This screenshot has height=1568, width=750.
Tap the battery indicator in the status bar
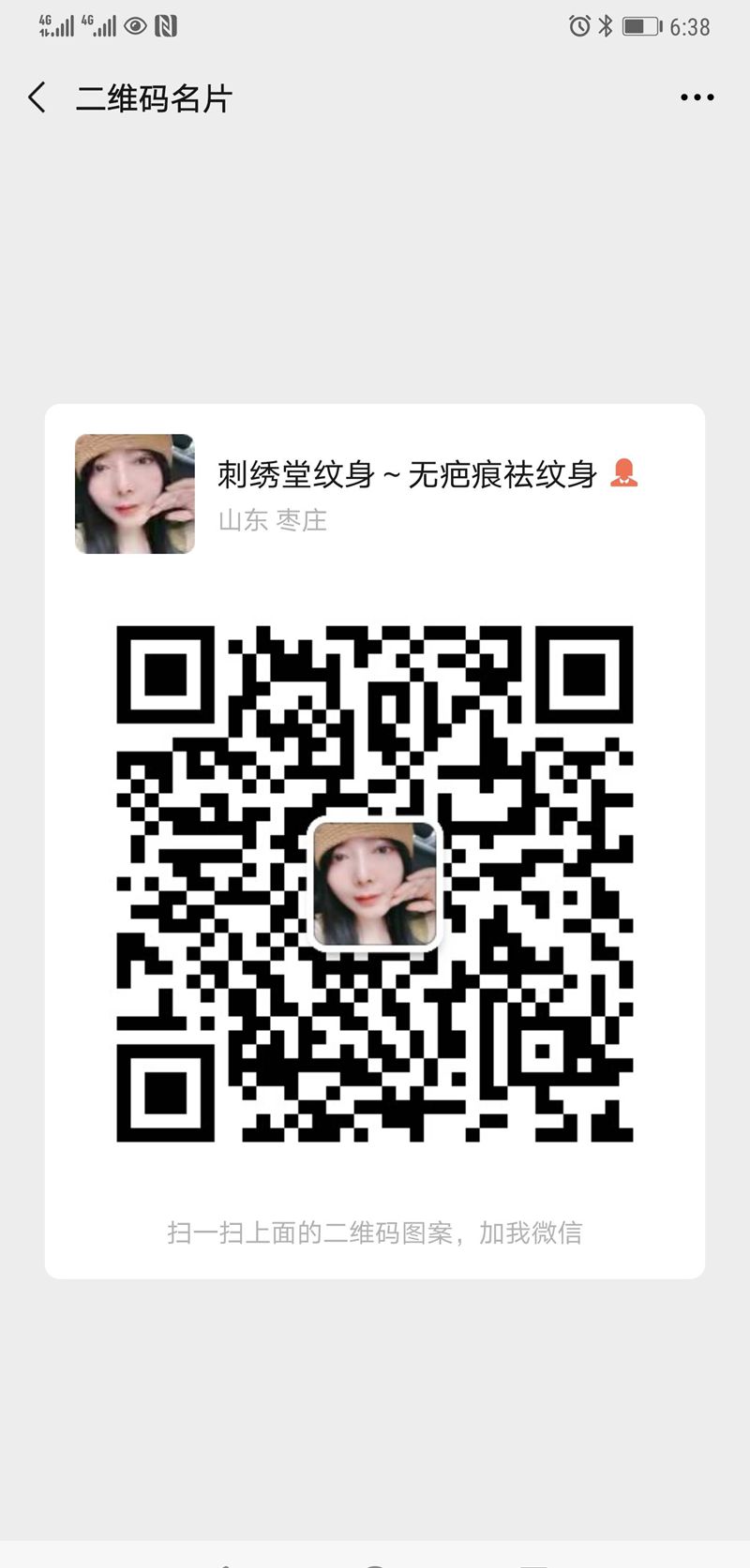pos(639,25)
